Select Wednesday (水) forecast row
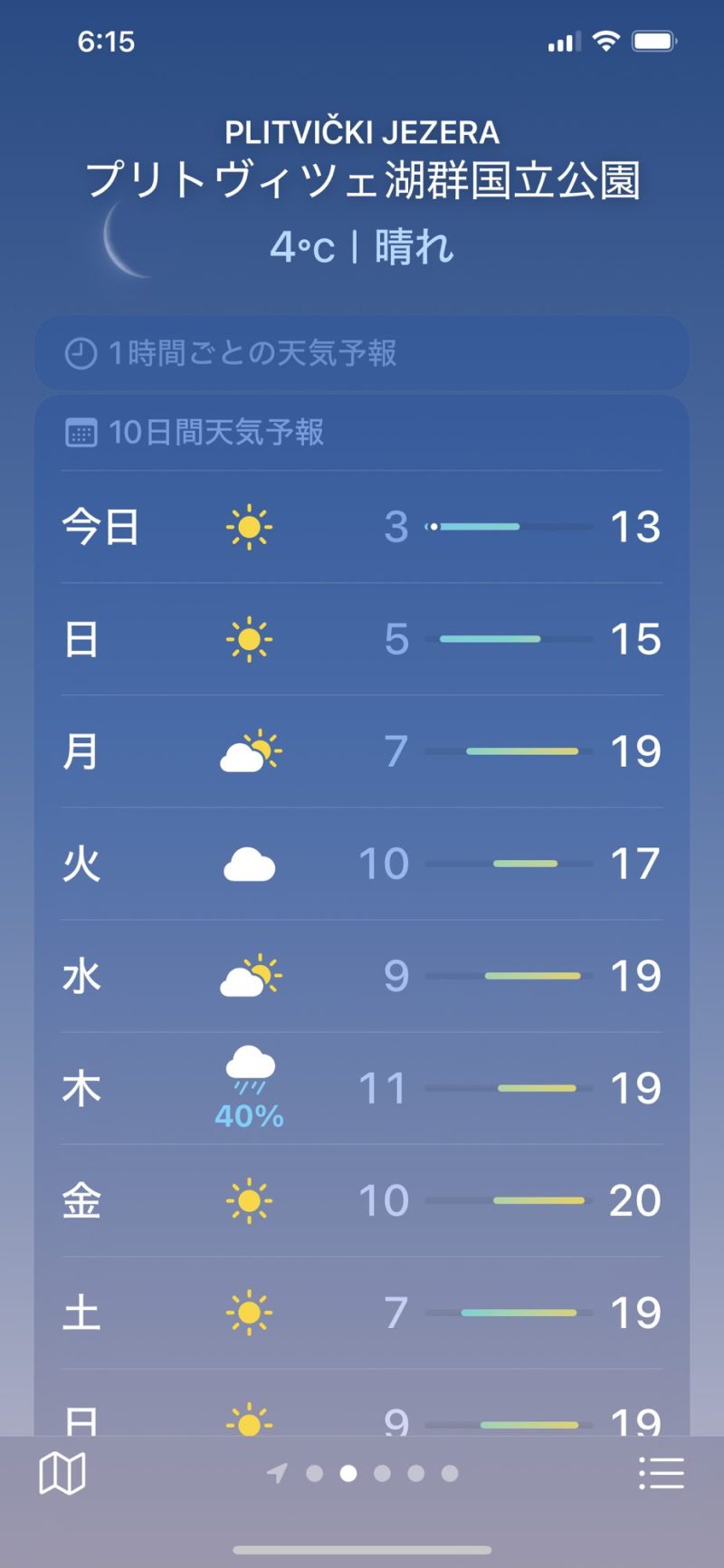Screen dimensions: 724x1568 coord(362,976)
